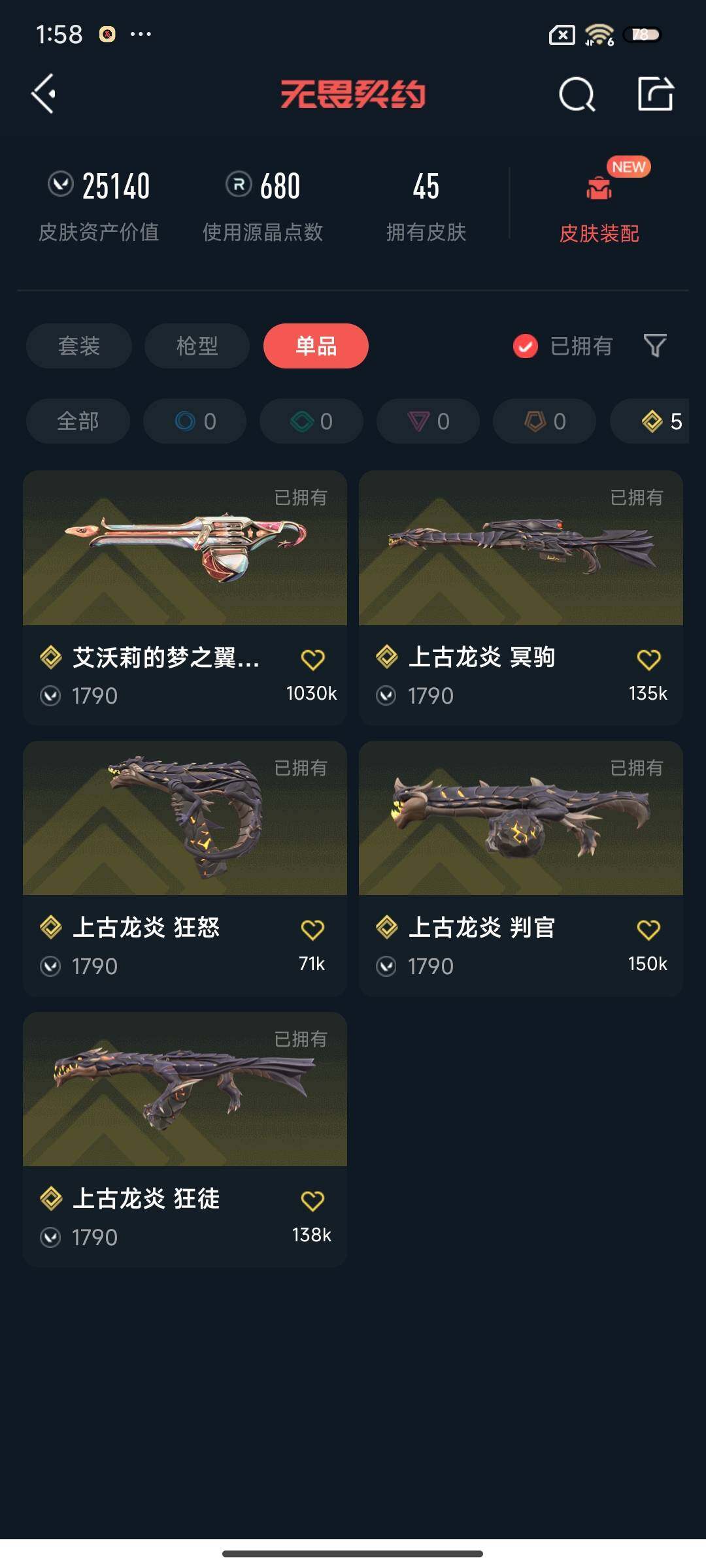This screenshot has height=1568, width=706.
Task: Navigate back with the arrow
Action: tap(44, 93)
